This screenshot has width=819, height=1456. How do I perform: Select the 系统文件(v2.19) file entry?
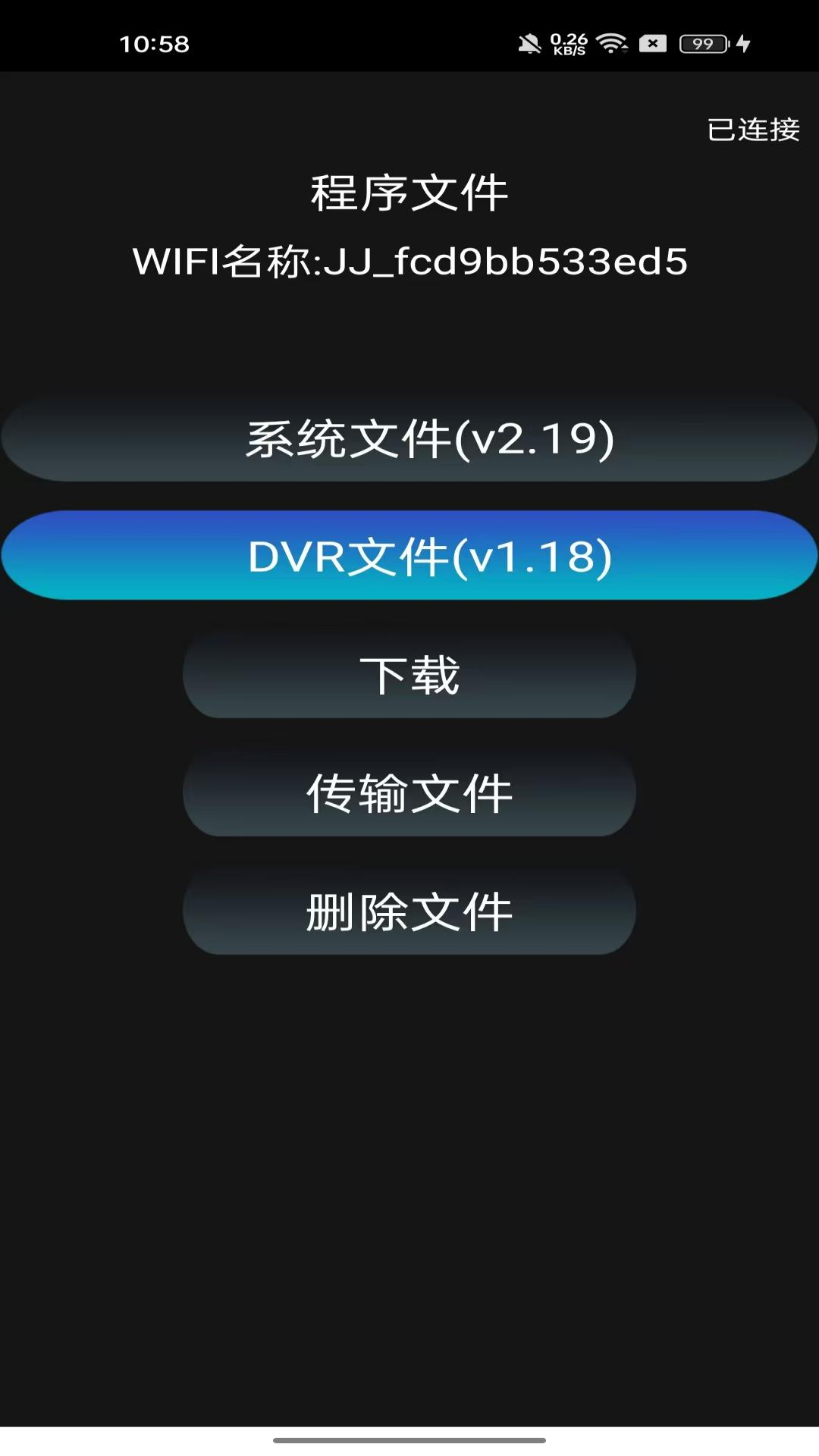coord(409,438)
